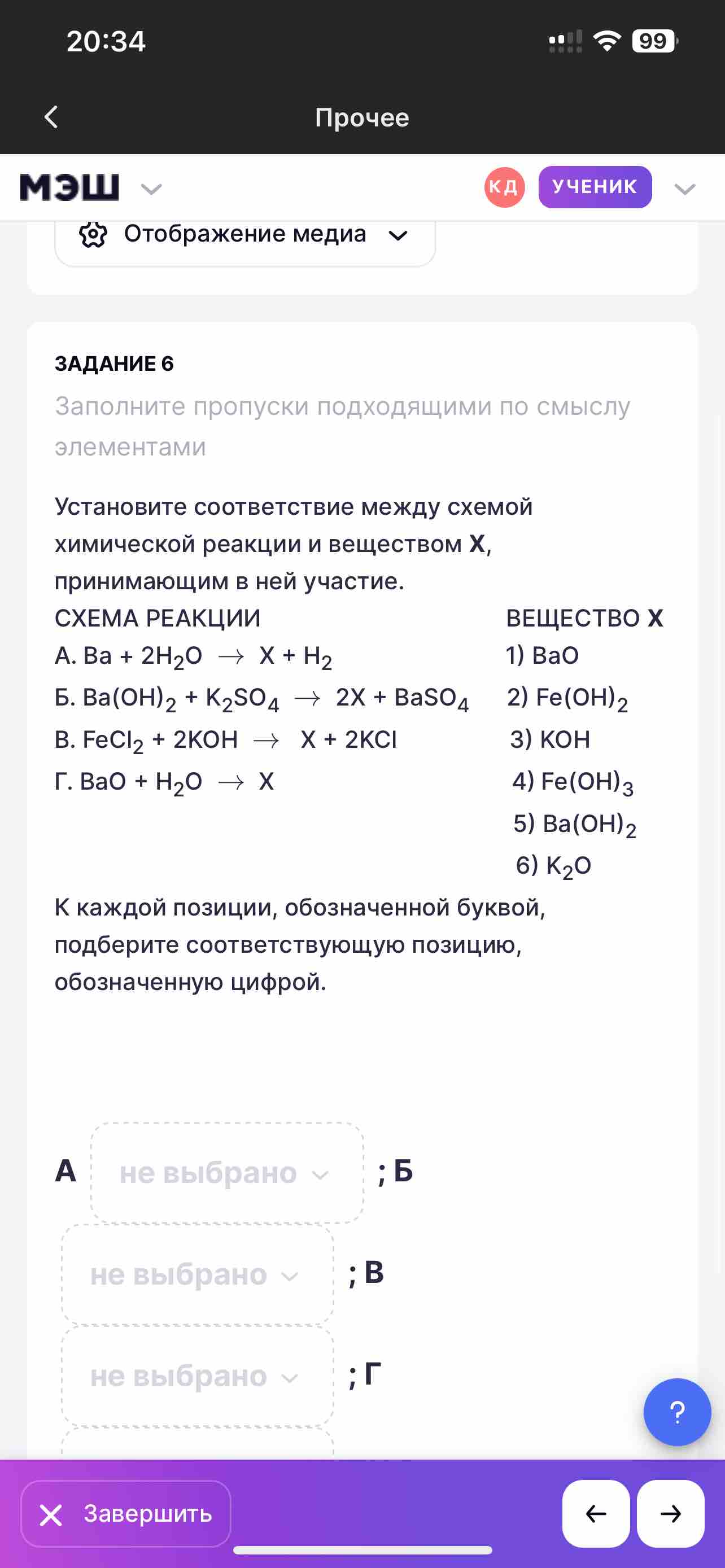Choose an answer for position В

pyautogui.click(x=198, y=1376)
